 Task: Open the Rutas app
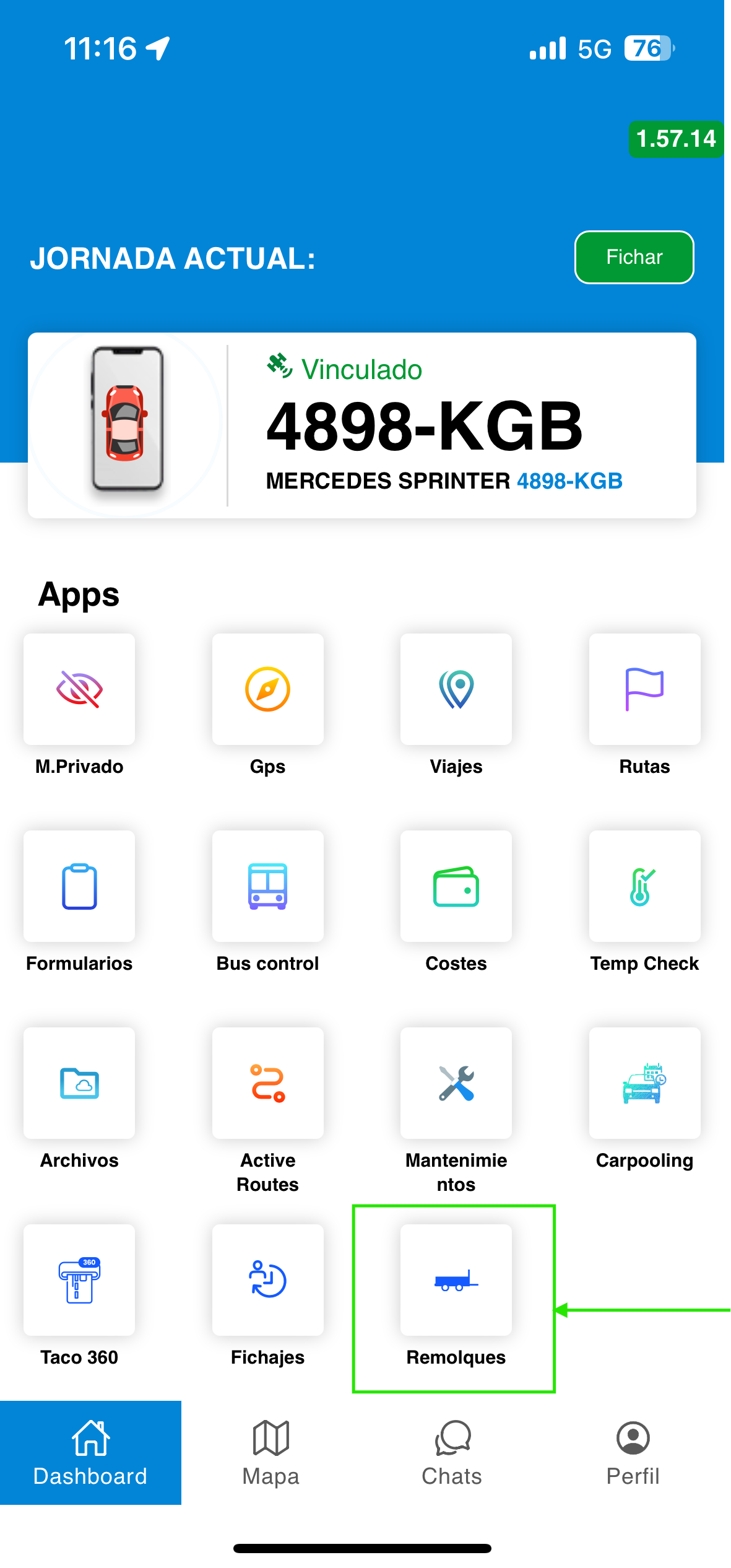click(644, 689)
